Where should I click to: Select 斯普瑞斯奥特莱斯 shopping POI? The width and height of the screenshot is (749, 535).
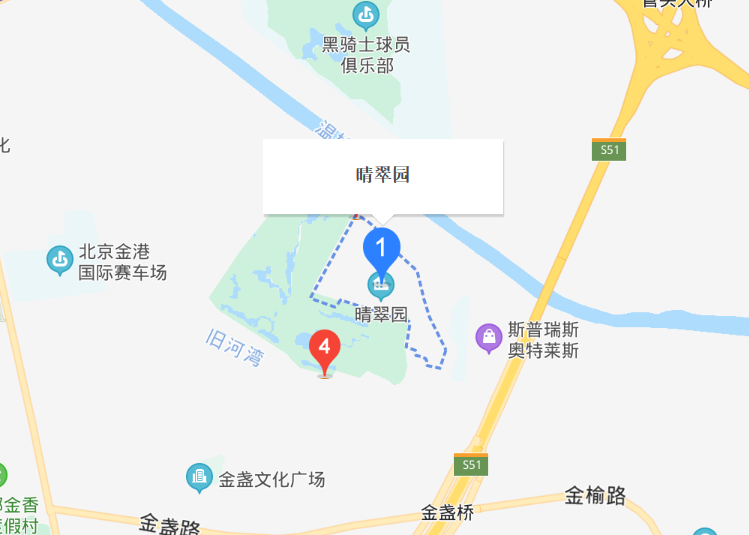(x=488, y=338)
